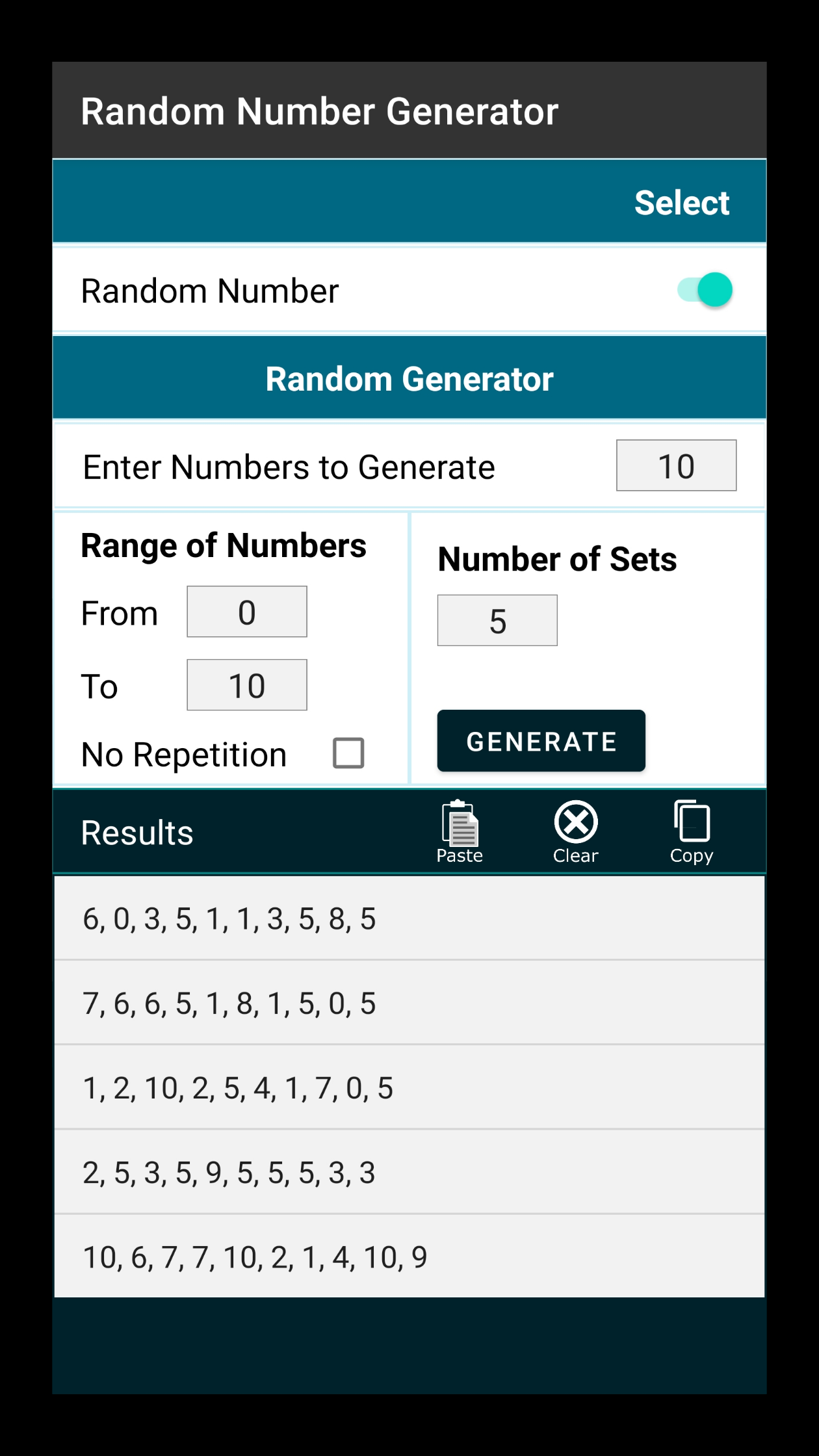
Task: Check the No Repetition checkbox
Action: pyautogui.click(x=348, y=753)
